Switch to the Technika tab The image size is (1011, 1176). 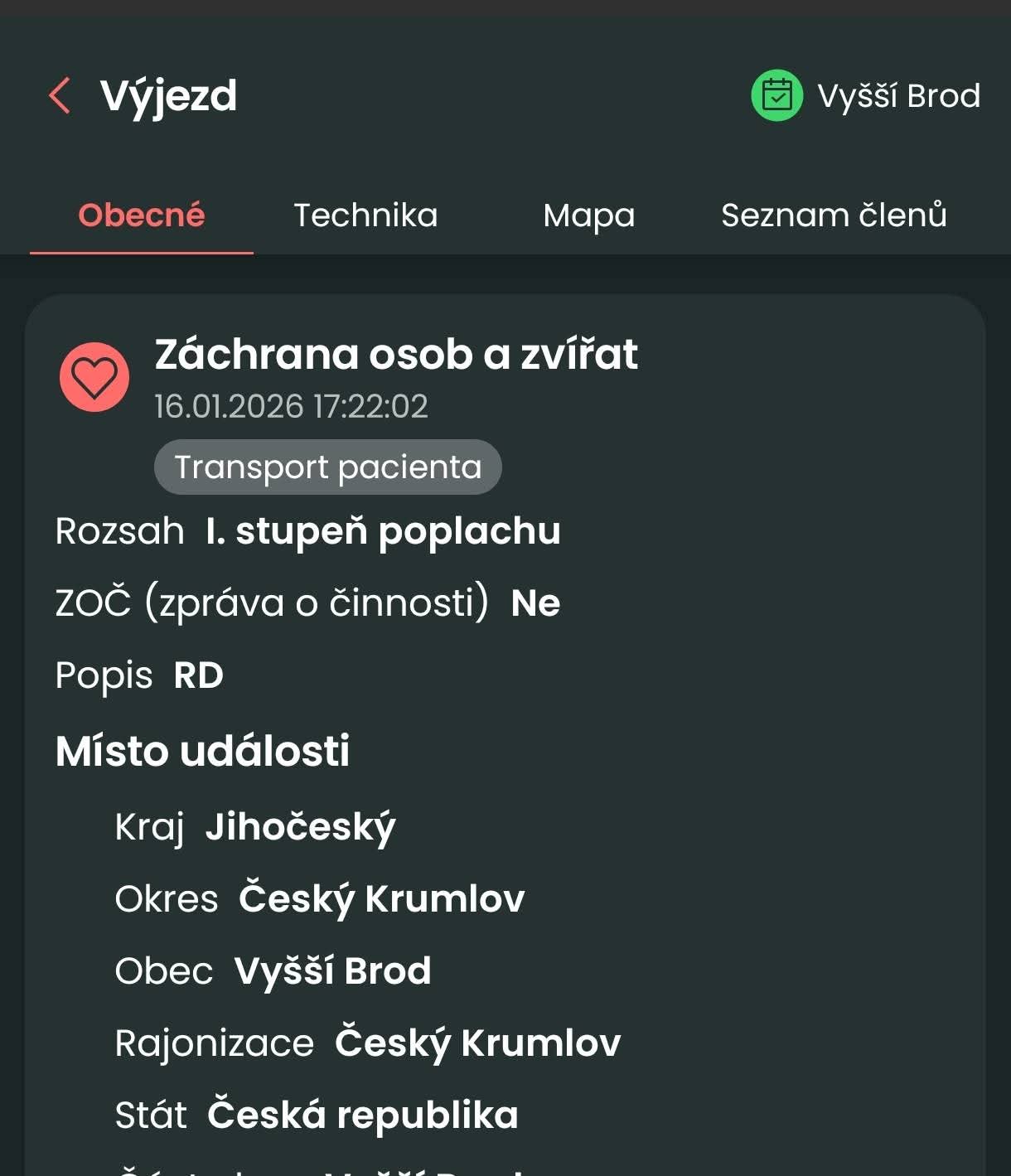[365, 215]
